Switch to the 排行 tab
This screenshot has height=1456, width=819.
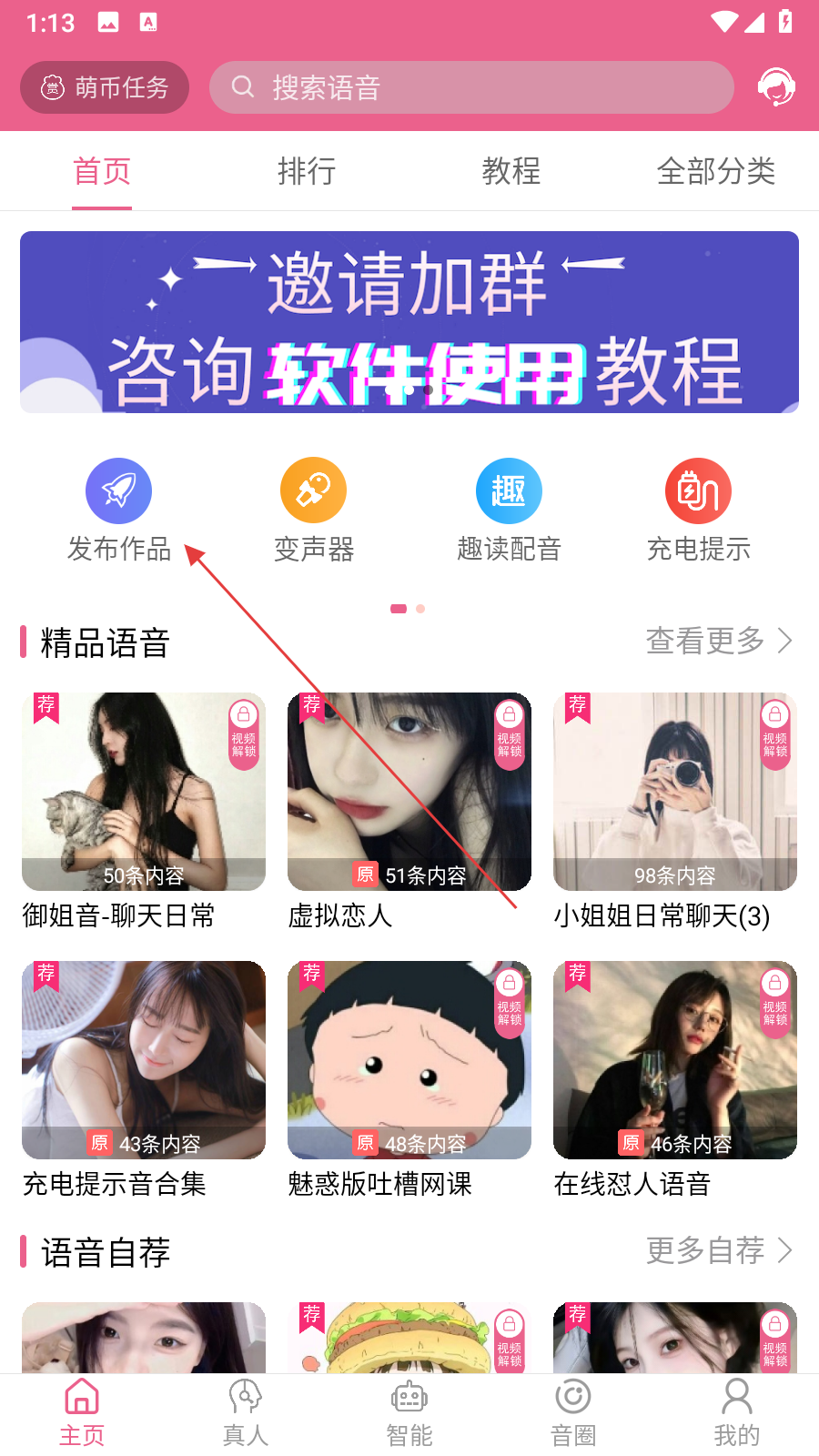[307, 171]
